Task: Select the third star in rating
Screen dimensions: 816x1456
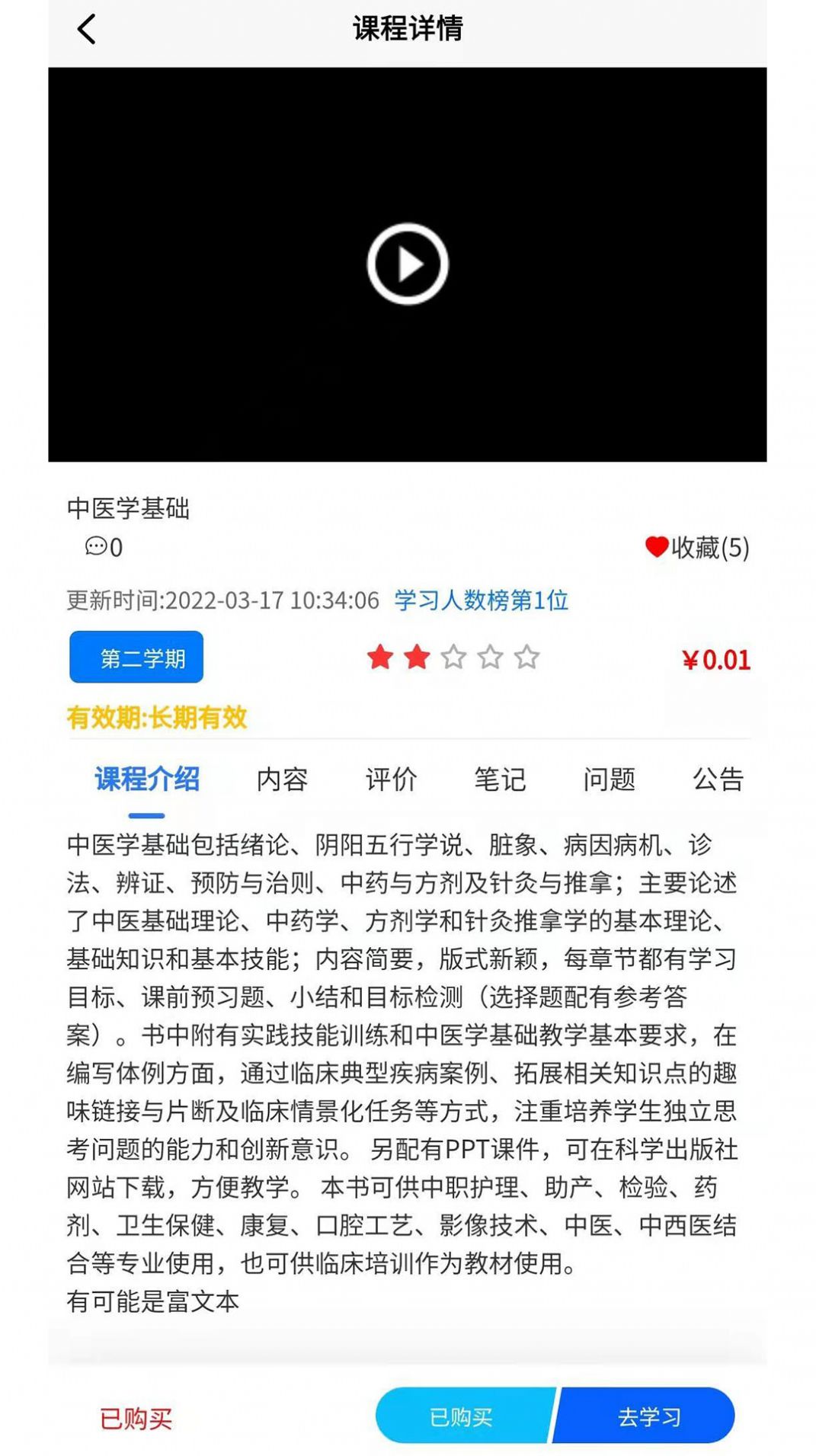Action: point(453,658)
